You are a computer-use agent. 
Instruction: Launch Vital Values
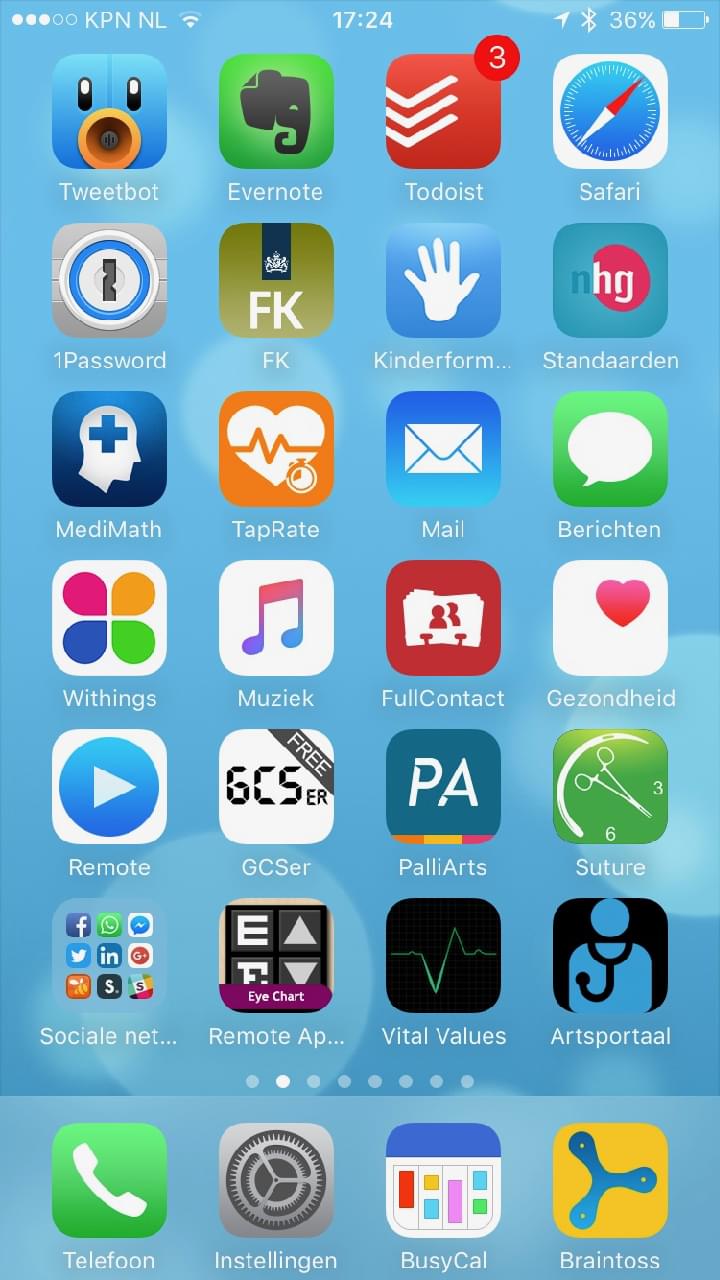(443, 956)
